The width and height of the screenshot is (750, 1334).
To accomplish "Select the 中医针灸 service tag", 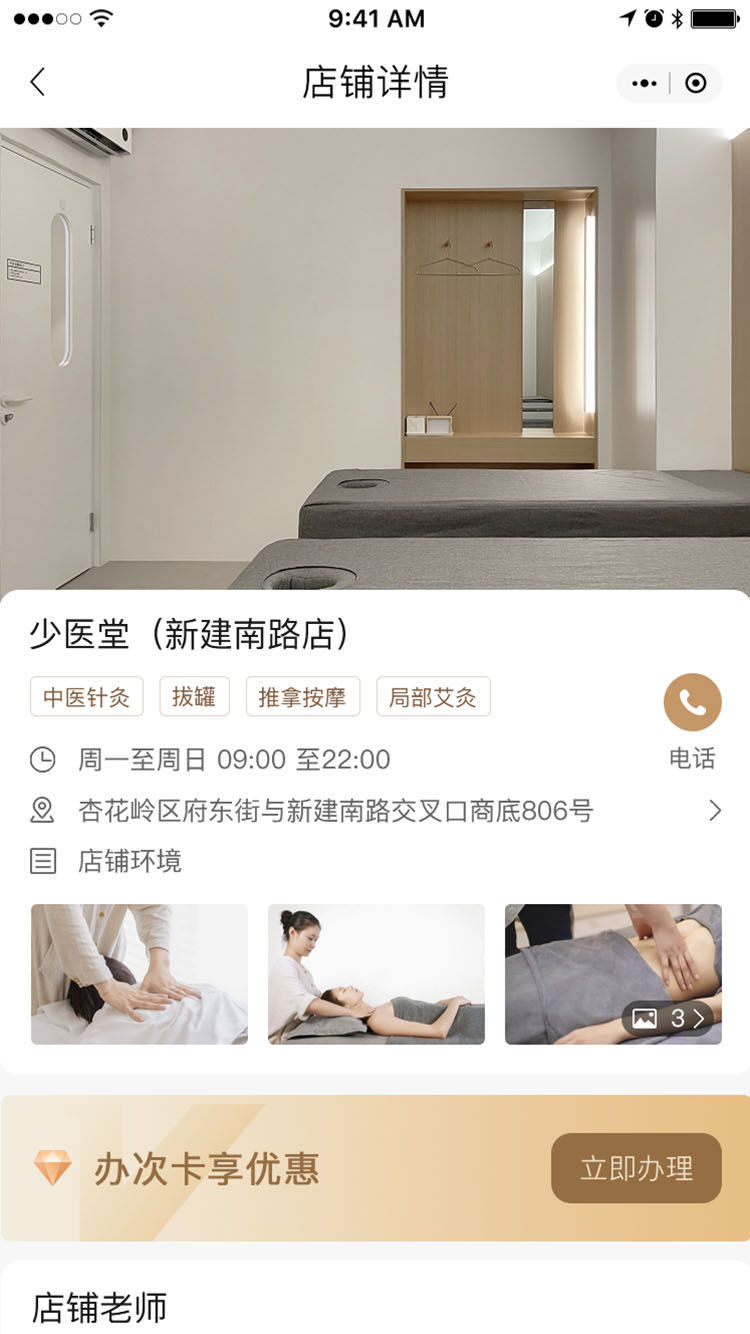I will pos(87,698).
